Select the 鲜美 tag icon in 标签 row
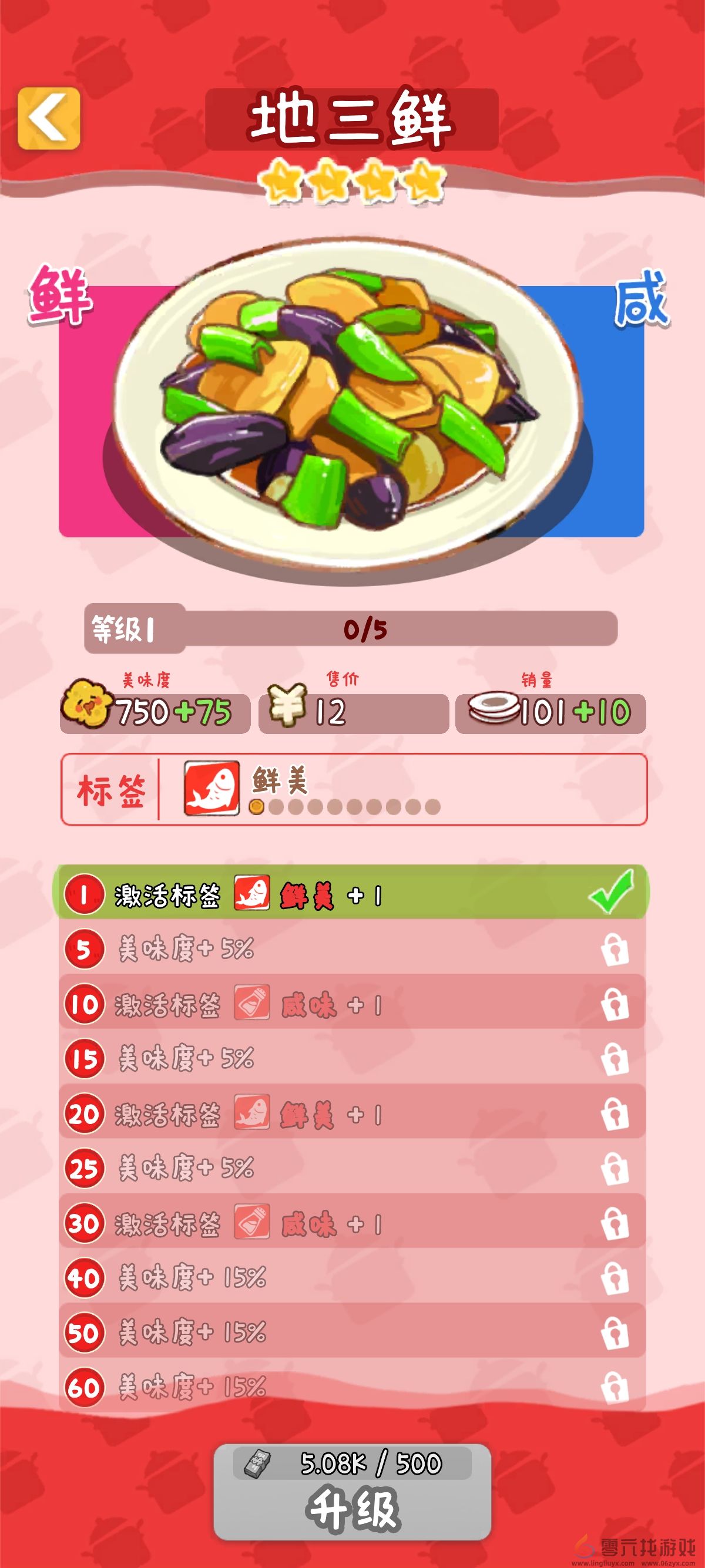The height and width of the screenshot is (1568, 705). click(211, 789)
